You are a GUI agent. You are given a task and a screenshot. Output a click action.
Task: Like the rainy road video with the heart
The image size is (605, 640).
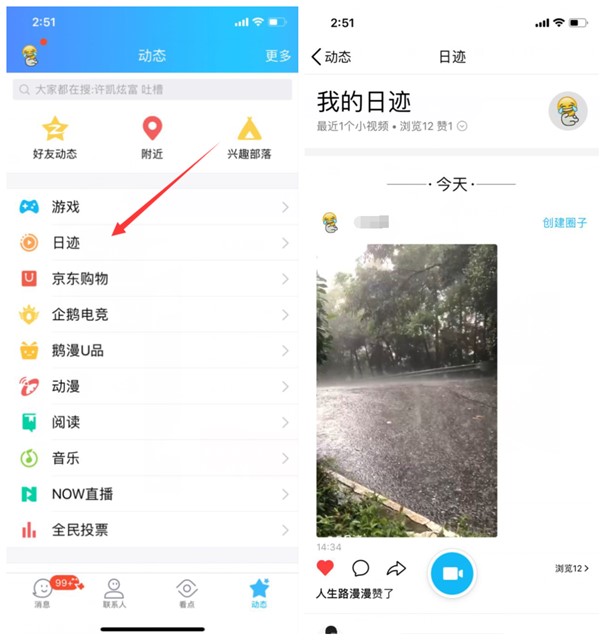tap(325, 568)
